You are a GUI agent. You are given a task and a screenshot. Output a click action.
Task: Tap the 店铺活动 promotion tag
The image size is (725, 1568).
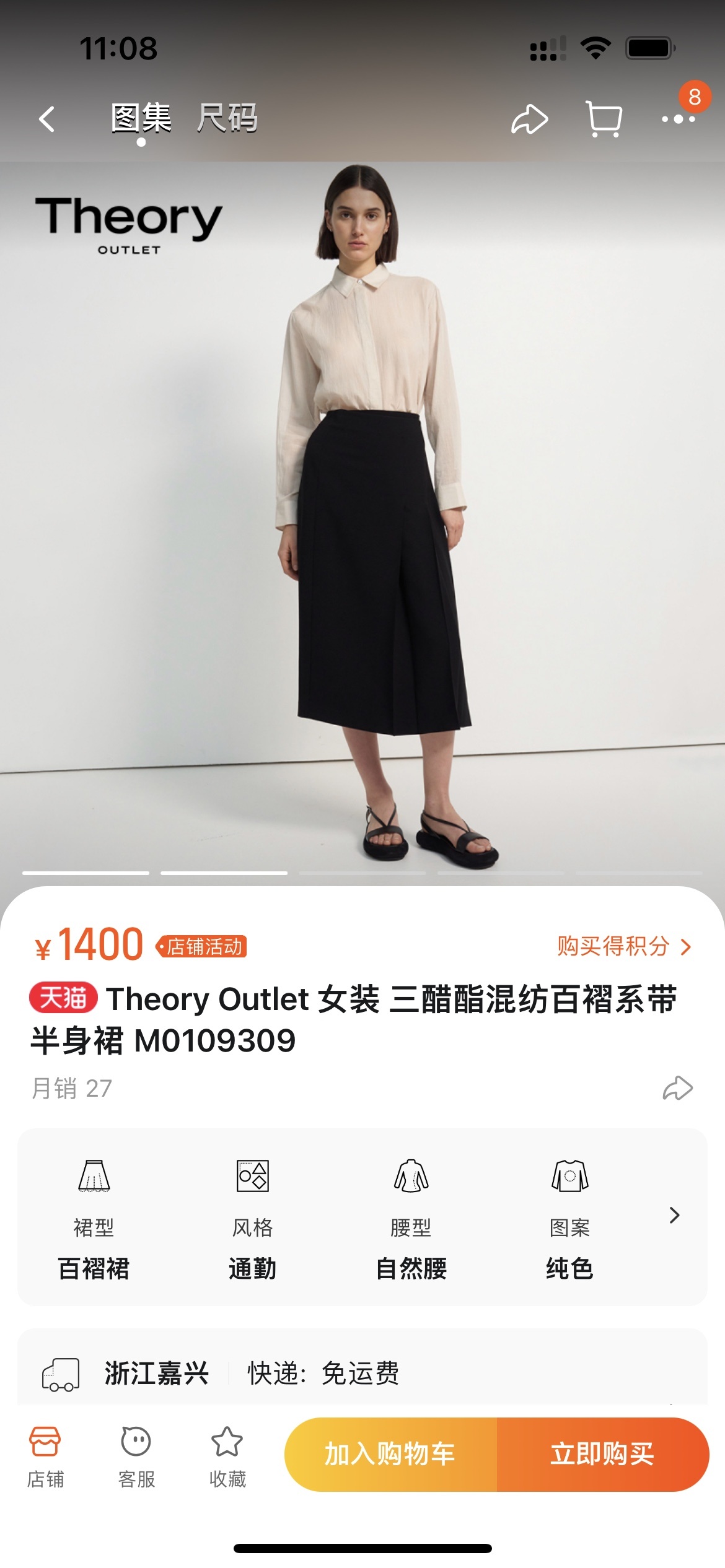(202, 946)
